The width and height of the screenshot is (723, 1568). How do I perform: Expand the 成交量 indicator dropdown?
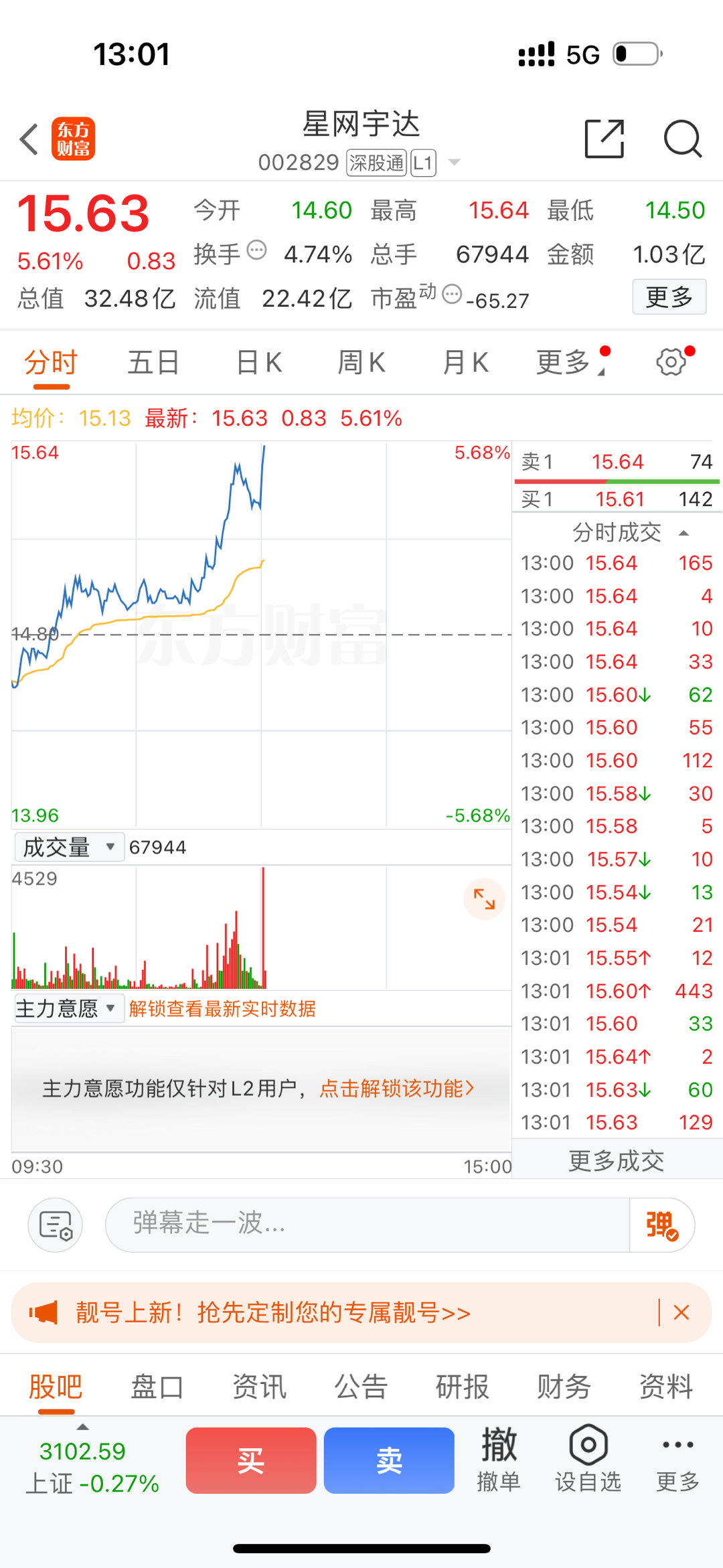click(69, 848)
